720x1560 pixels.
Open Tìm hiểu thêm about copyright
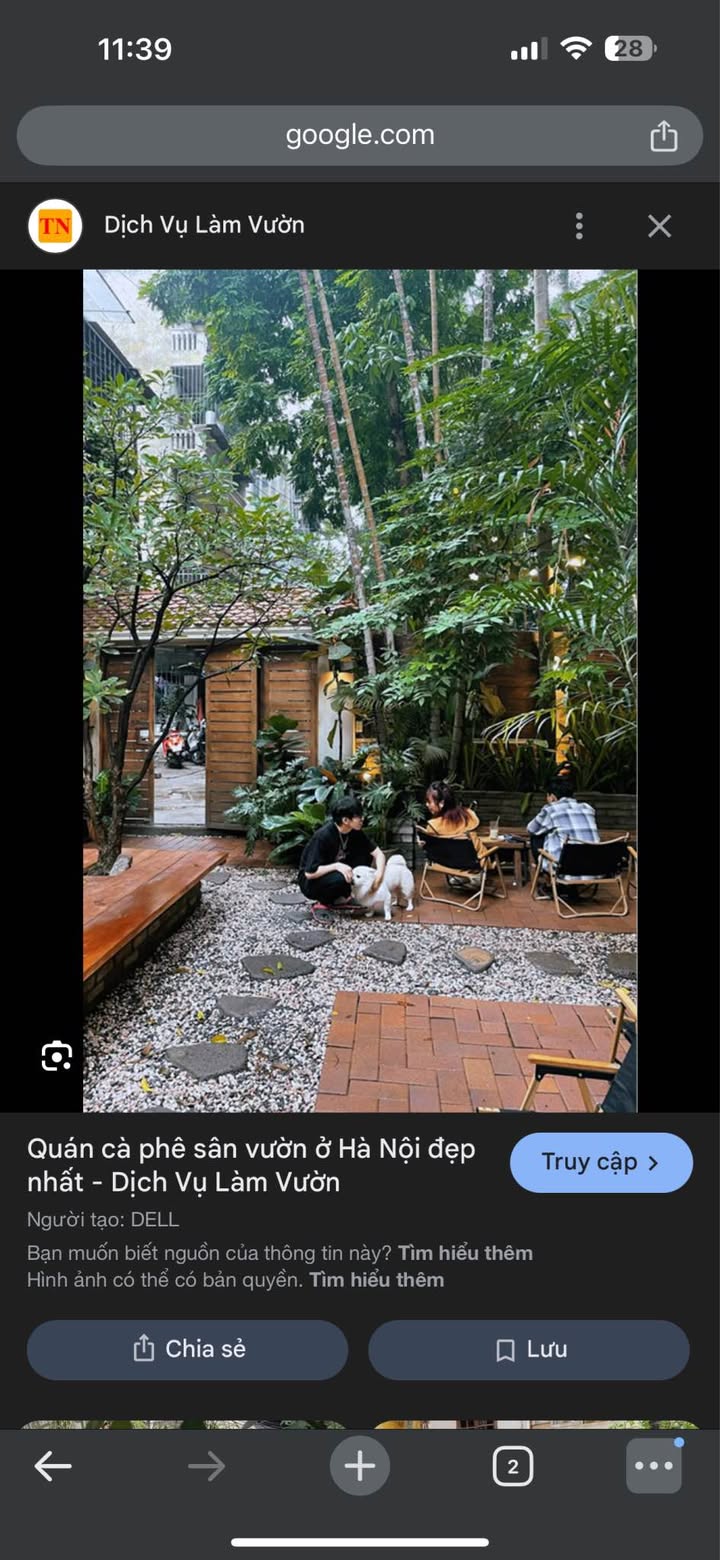376,1280
